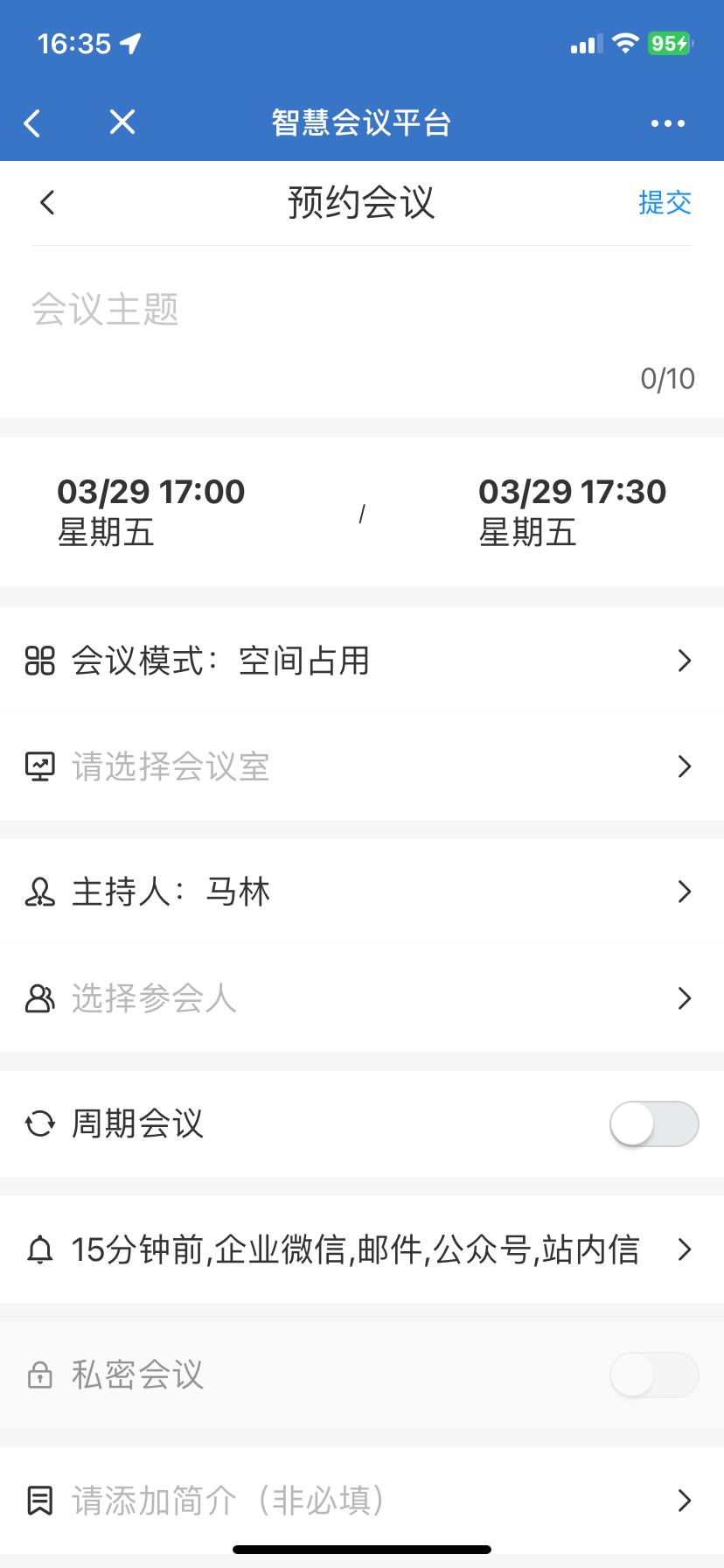The image size is (724, 1568).
Task: Close the 智慧会议平台 page
Action: [x=122, y=122]
